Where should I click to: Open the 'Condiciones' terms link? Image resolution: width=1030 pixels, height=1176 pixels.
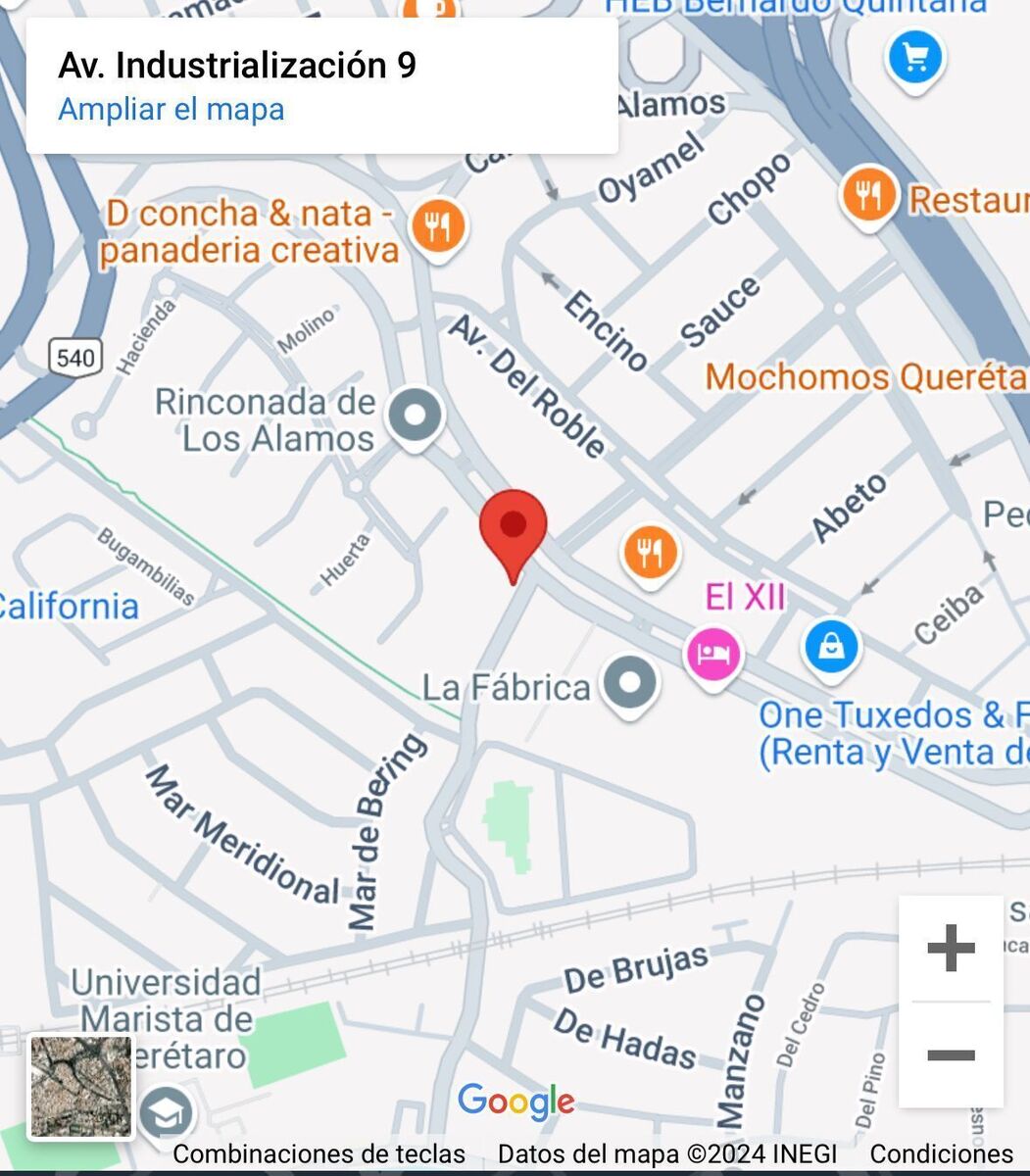click(x=941, y=1153)
